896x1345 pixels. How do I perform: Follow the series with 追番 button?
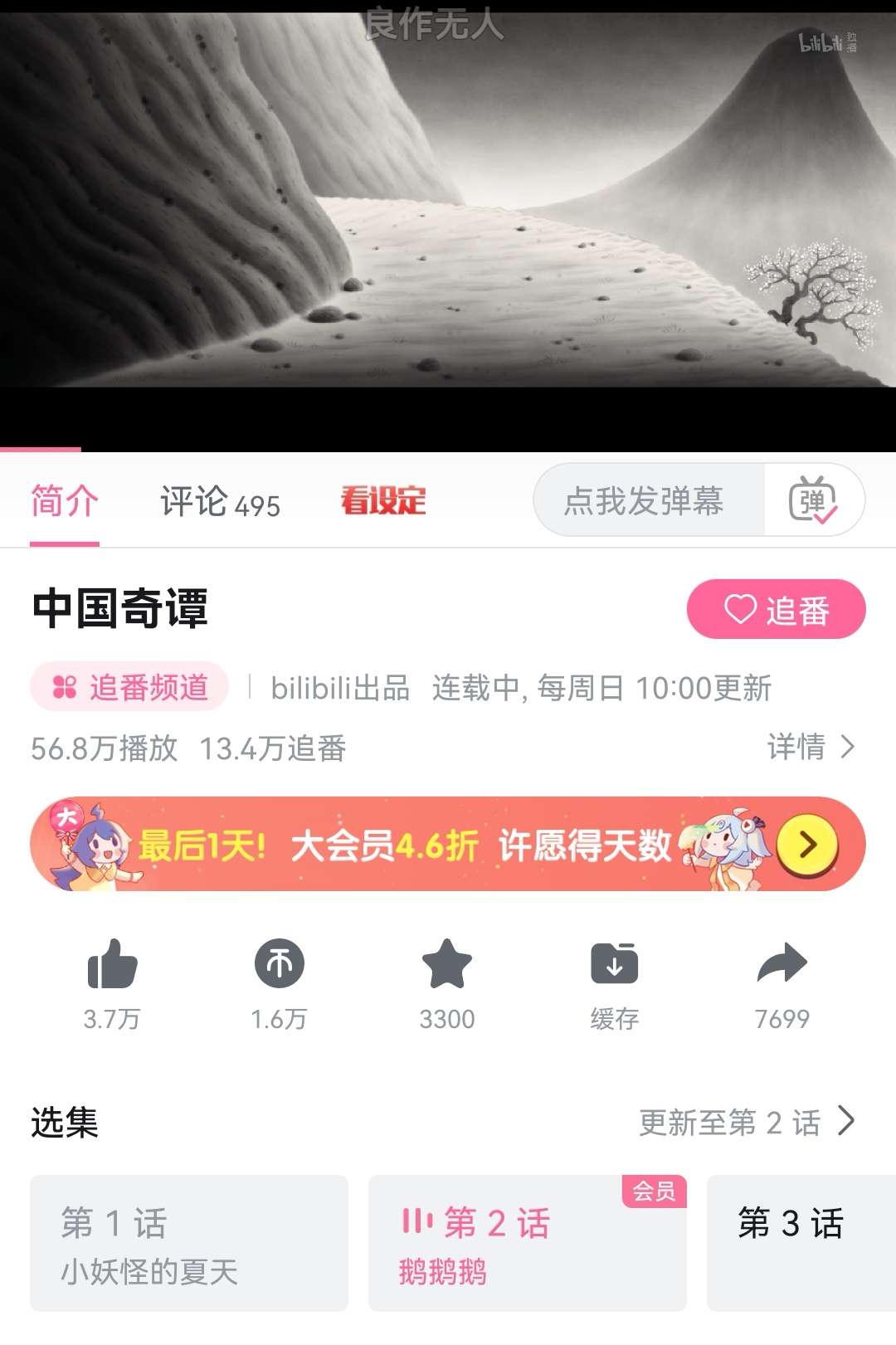pos(776,610)
